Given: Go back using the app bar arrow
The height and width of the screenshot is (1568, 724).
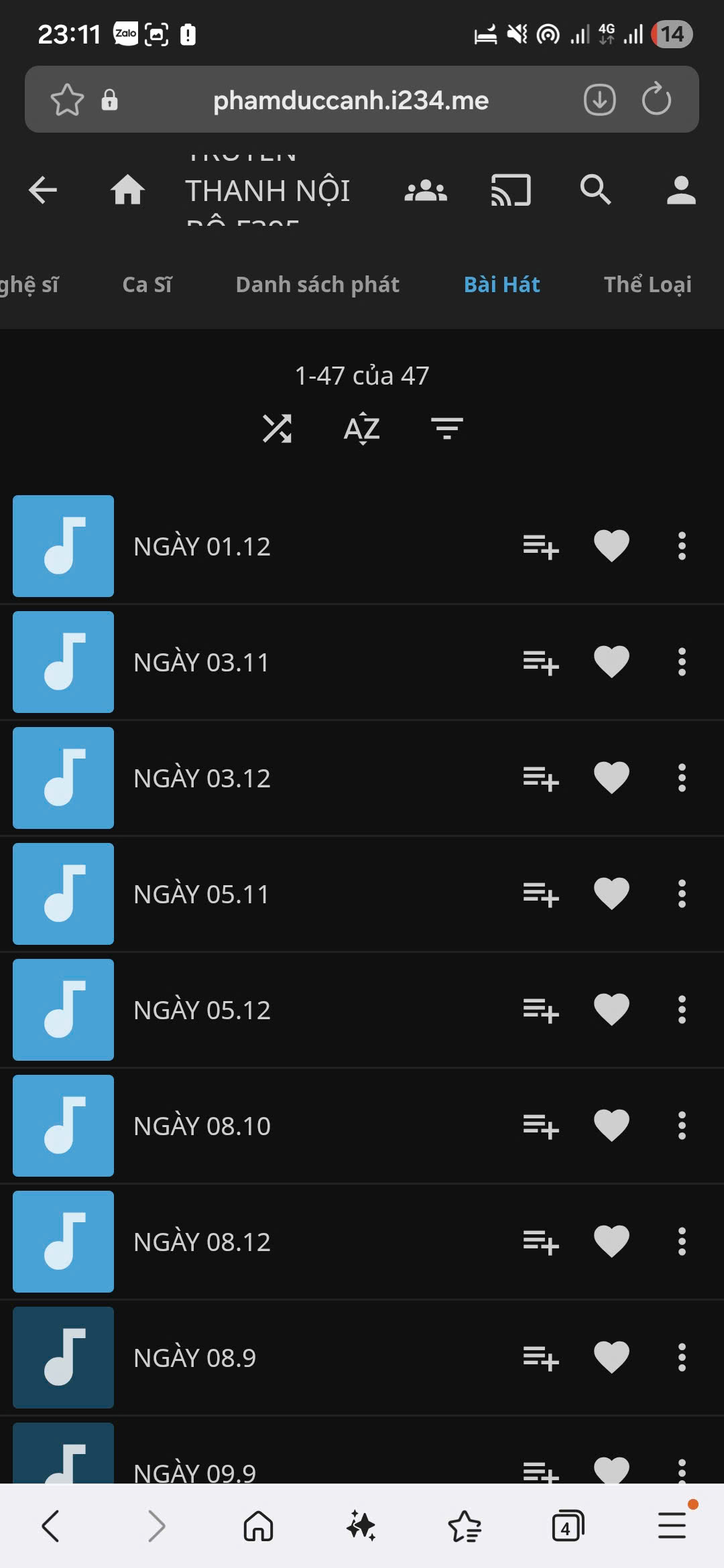Looking at the screenshot, I should pos(43,190).
